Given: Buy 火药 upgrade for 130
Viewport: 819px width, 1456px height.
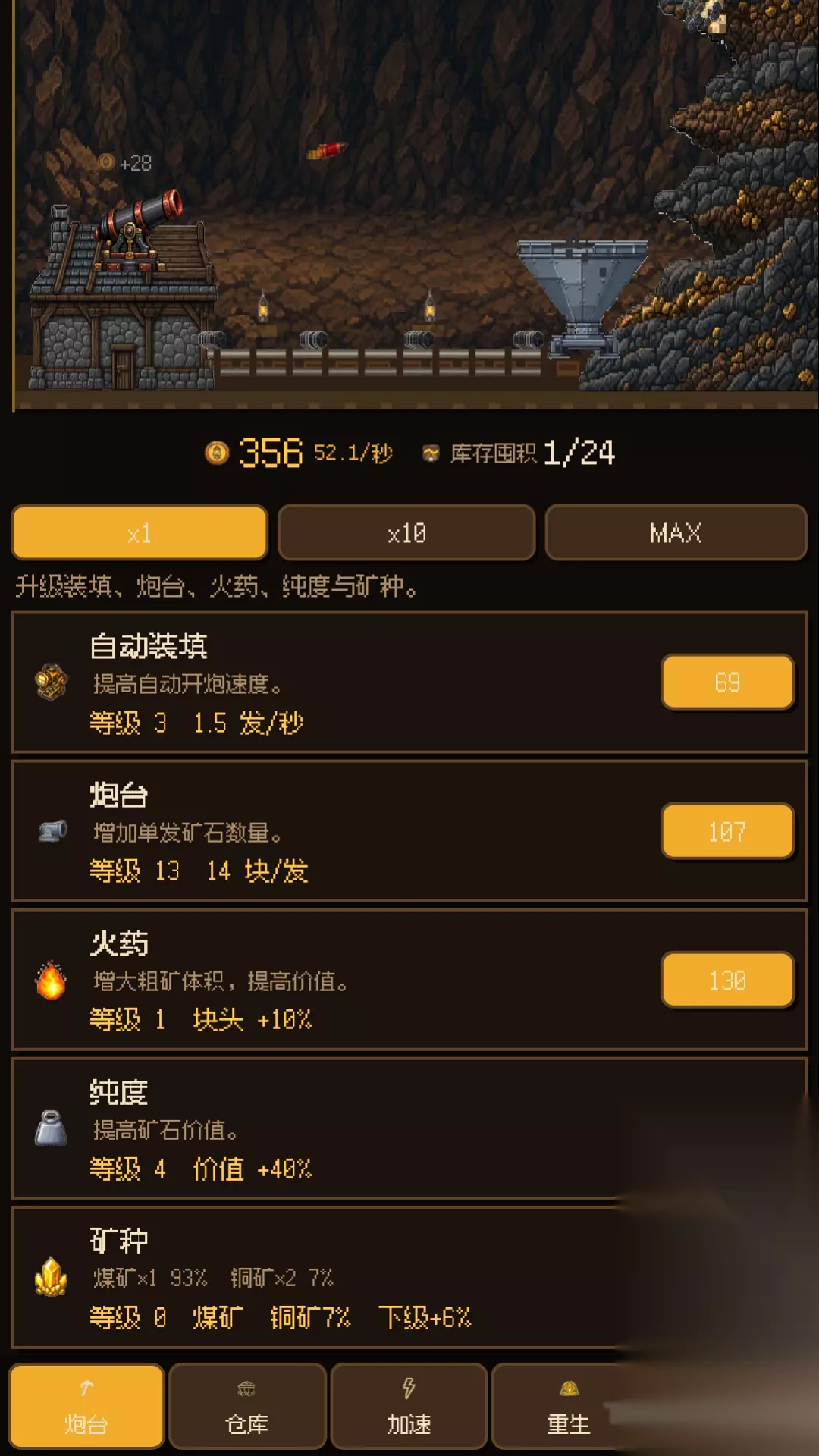Looking at the screenshot, I should pos(728,981).
